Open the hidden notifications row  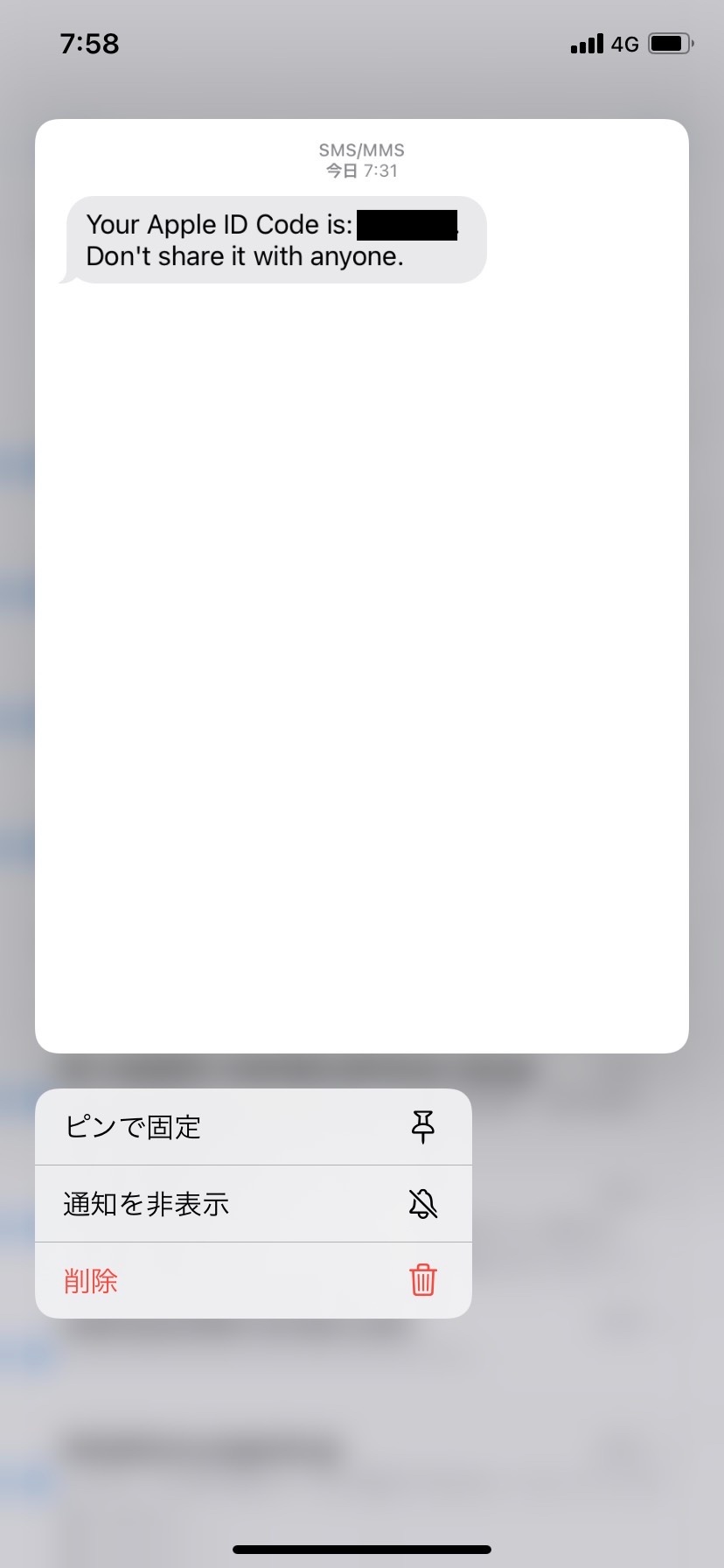click(252, 1203)
